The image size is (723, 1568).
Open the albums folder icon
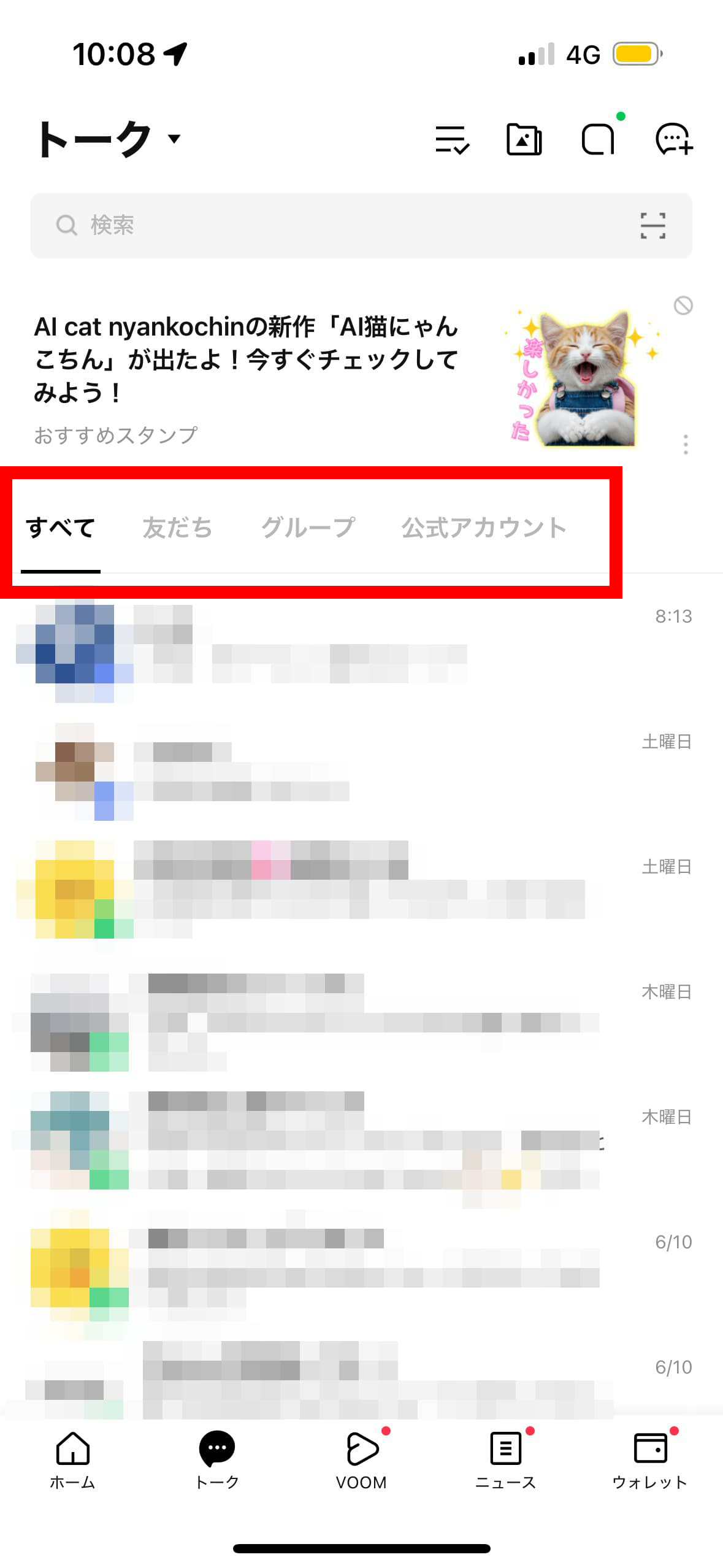(524, 139)
